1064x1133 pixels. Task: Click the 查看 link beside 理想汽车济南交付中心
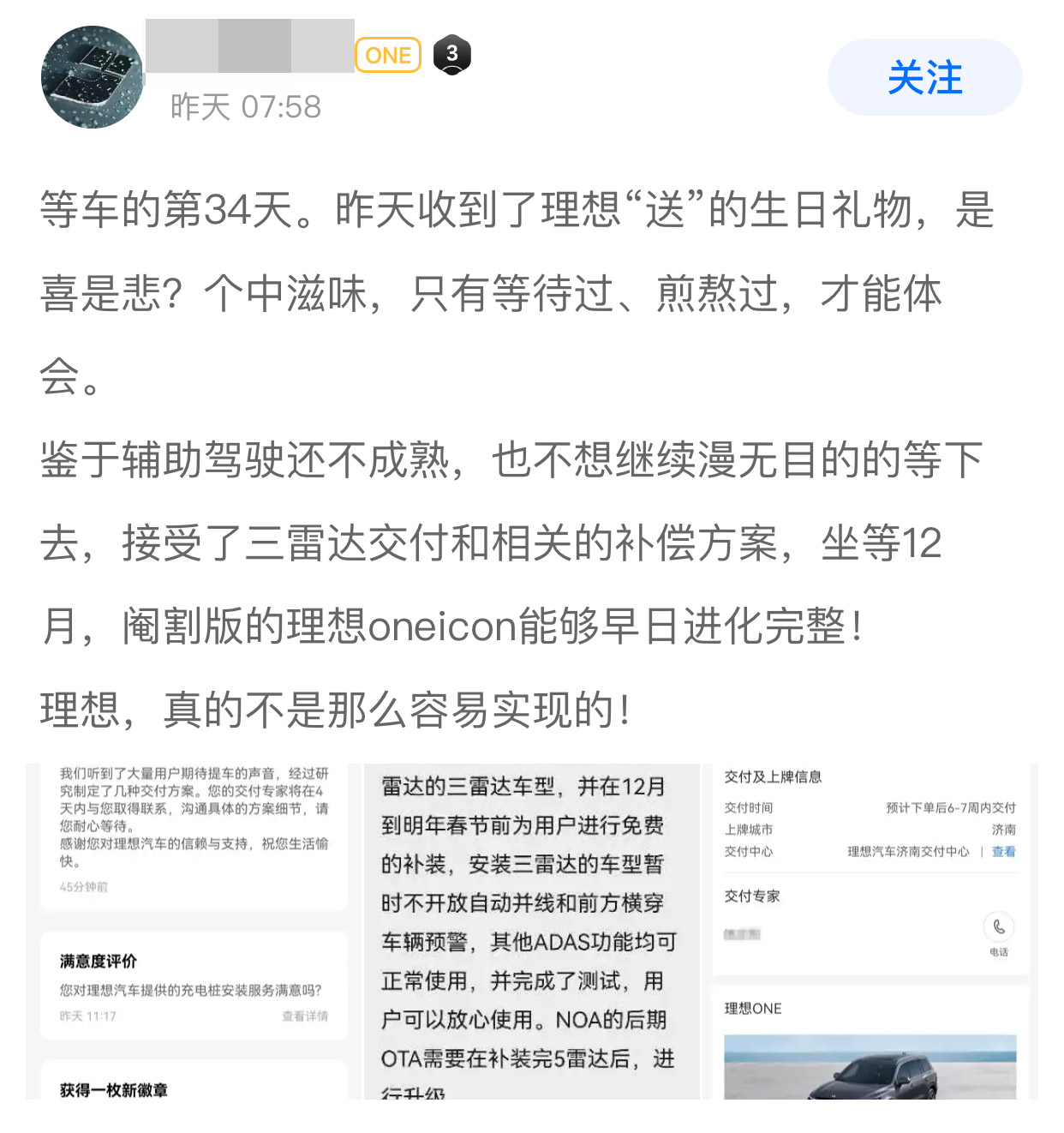tap(1002, 852)
